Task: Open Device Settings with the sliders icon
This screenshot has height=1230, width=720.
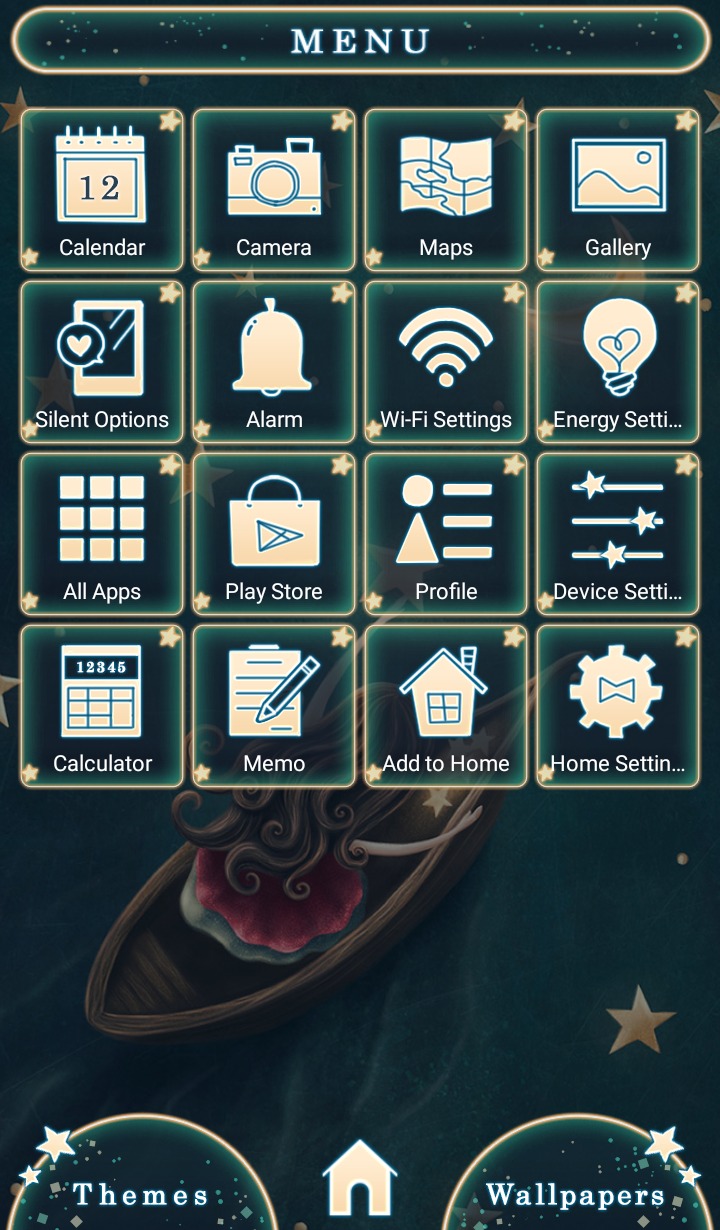Action: pos(618,534)
